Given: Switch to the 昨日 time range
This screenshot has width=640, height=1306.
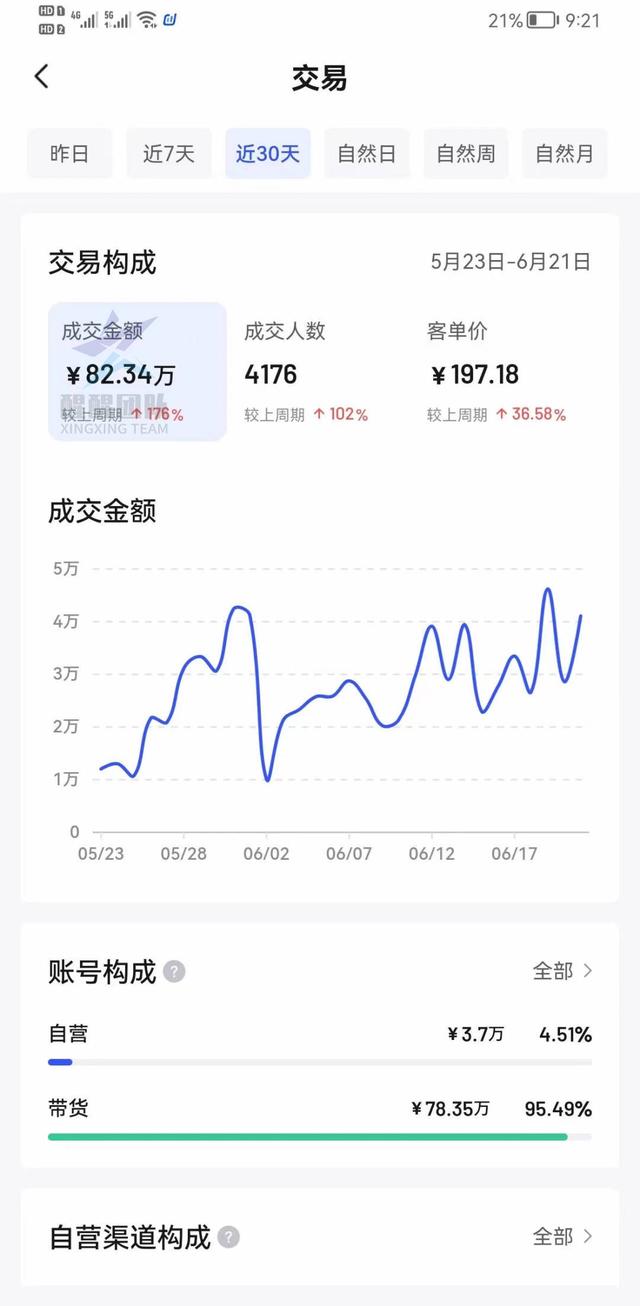Looking at the screenshot, I should pos(69,154).
